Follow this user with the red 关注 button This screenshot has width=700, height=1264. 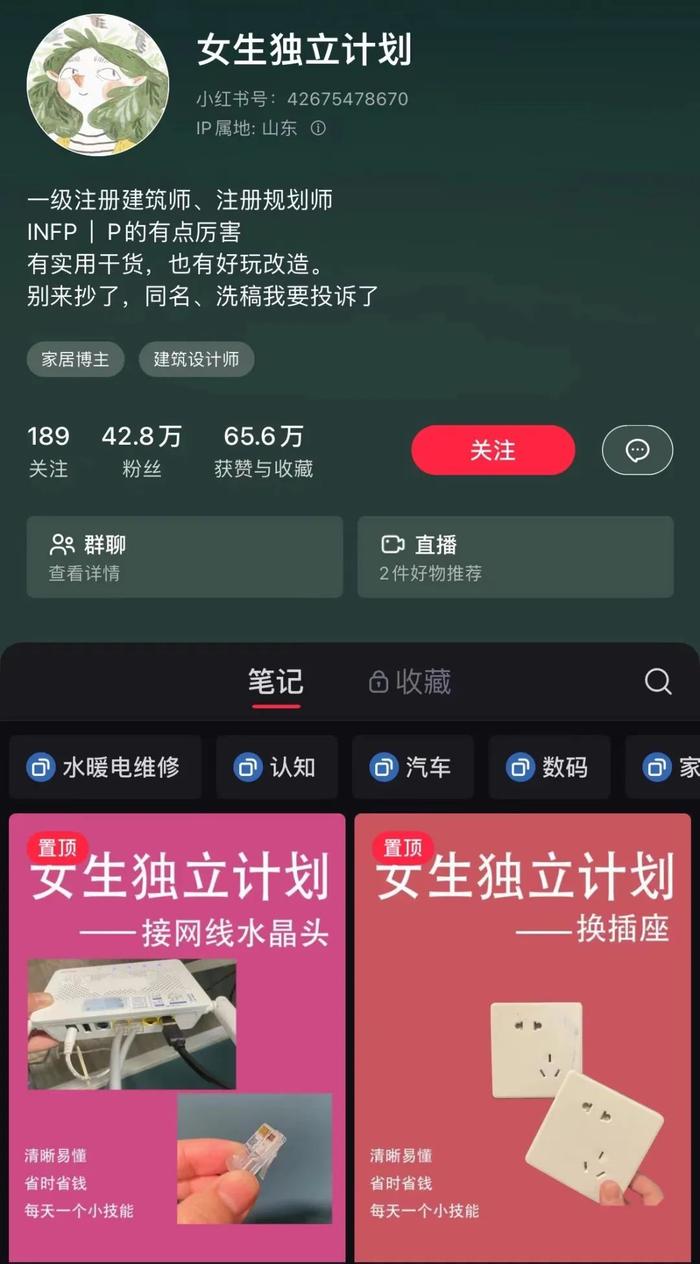coord(493,450)
